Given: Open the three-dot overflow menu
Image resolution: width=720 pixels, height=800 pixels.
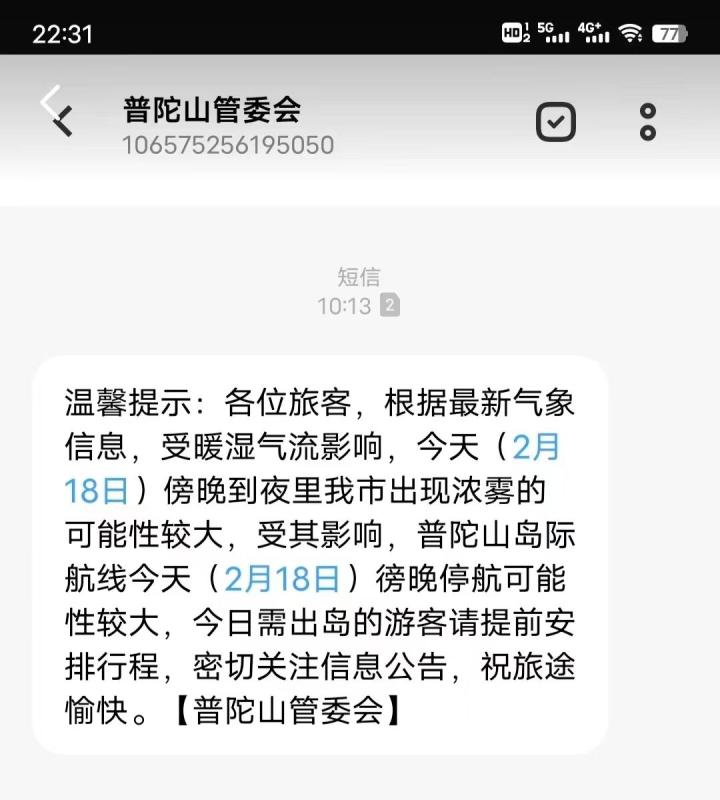Looking at the screenshot, I should pyautogui.click(x=647, y=122).
